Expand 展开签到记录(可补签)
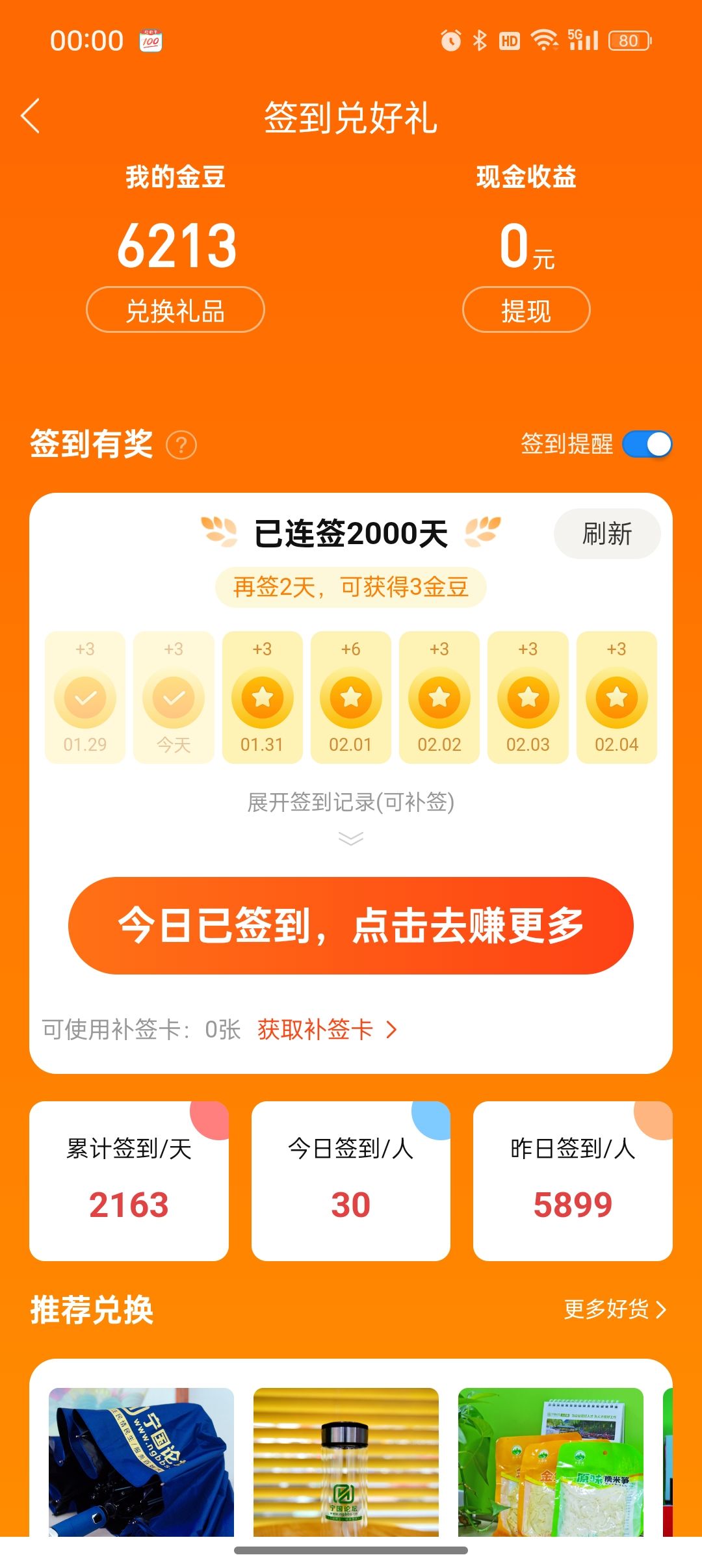The height and width of the screenshot is (1568, 702). [350, 814]
